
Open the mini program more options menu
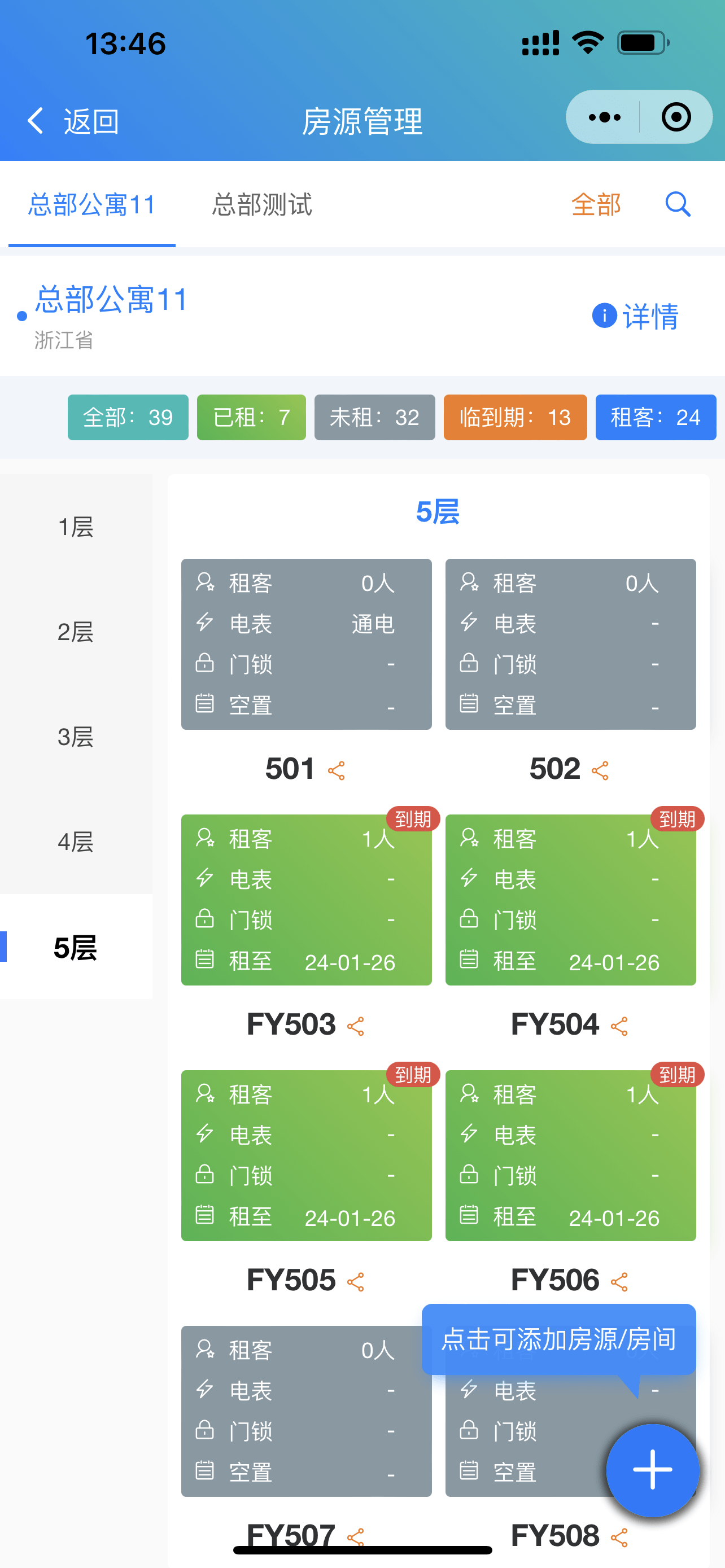[604, 117]
